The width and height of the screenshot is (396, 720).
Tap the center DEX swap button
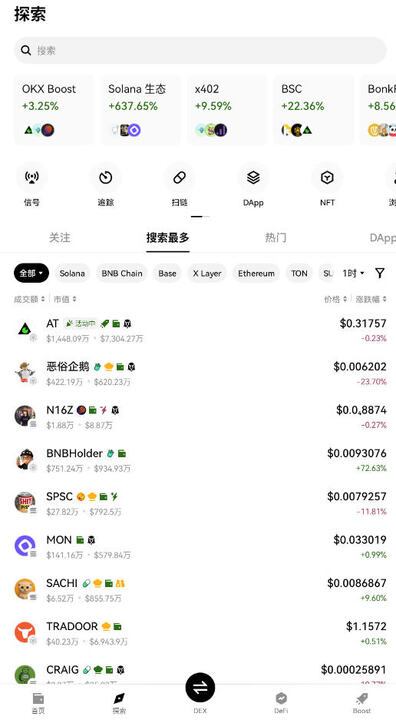pos(200,687)
